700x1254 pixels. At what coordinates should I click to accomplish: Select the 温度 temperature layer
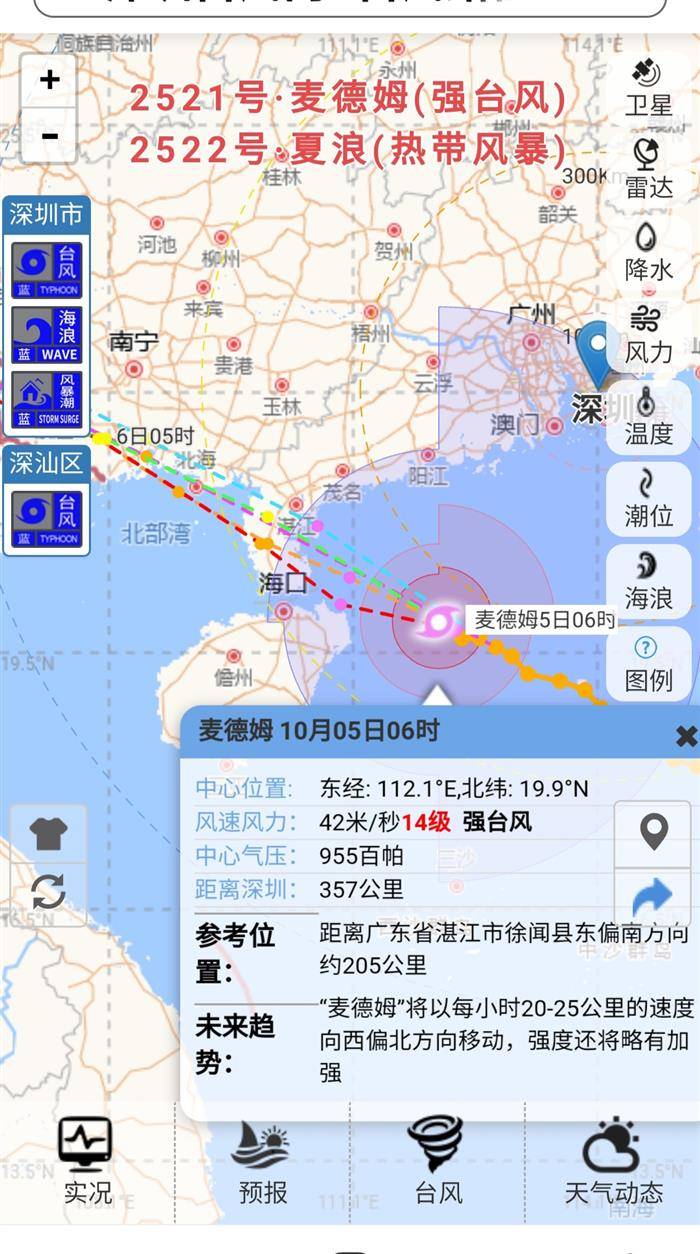click(x=648, y=415)
